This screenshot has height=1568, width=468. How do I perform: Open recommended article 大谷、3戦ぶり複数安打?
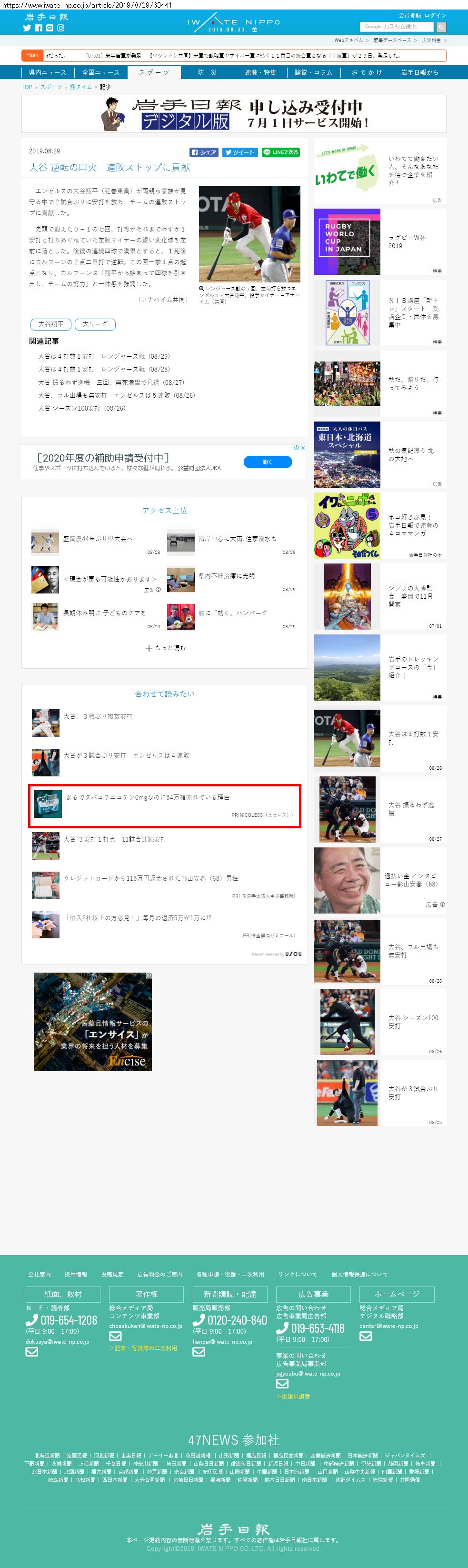[98, 716]
